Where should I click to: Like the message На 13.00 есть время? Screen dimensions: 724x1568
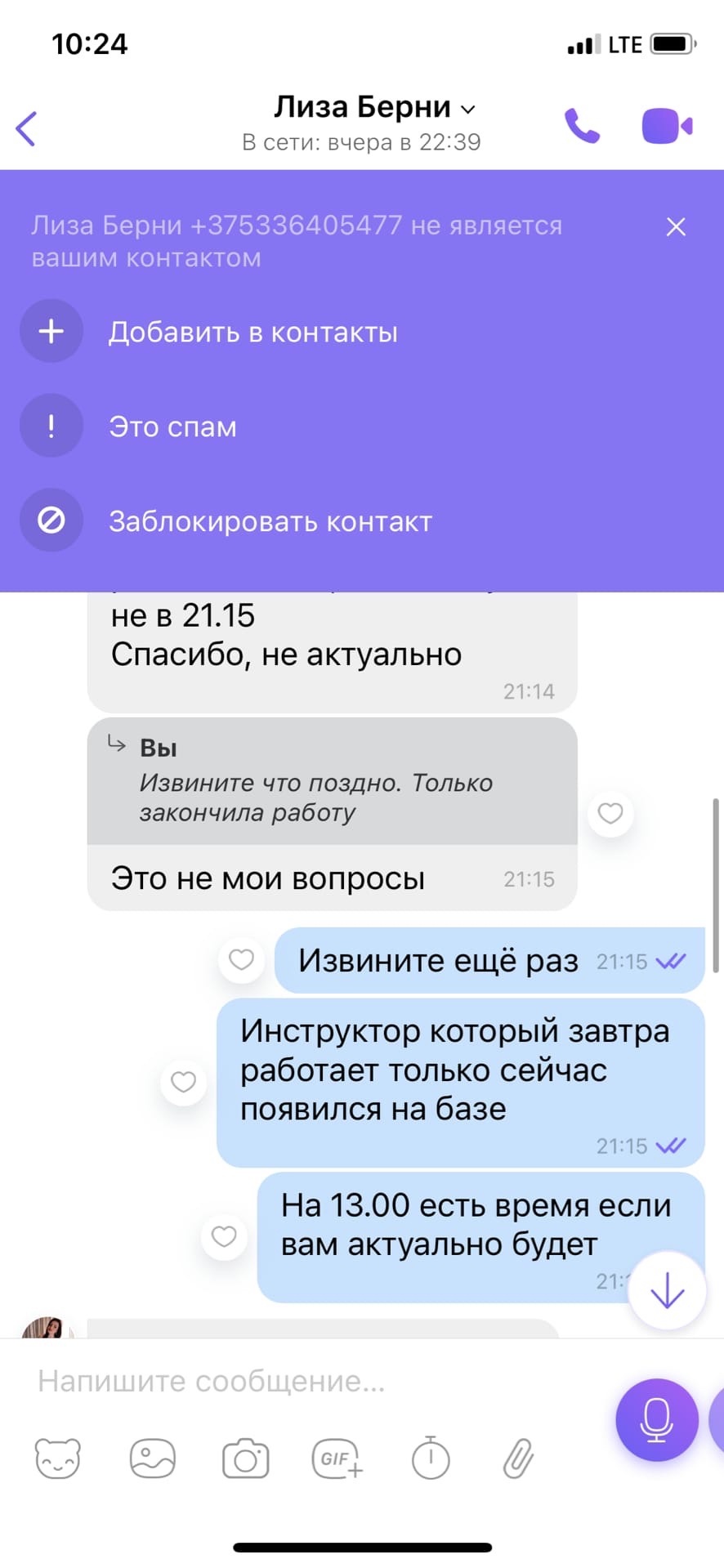click(x=224, y=1236)
